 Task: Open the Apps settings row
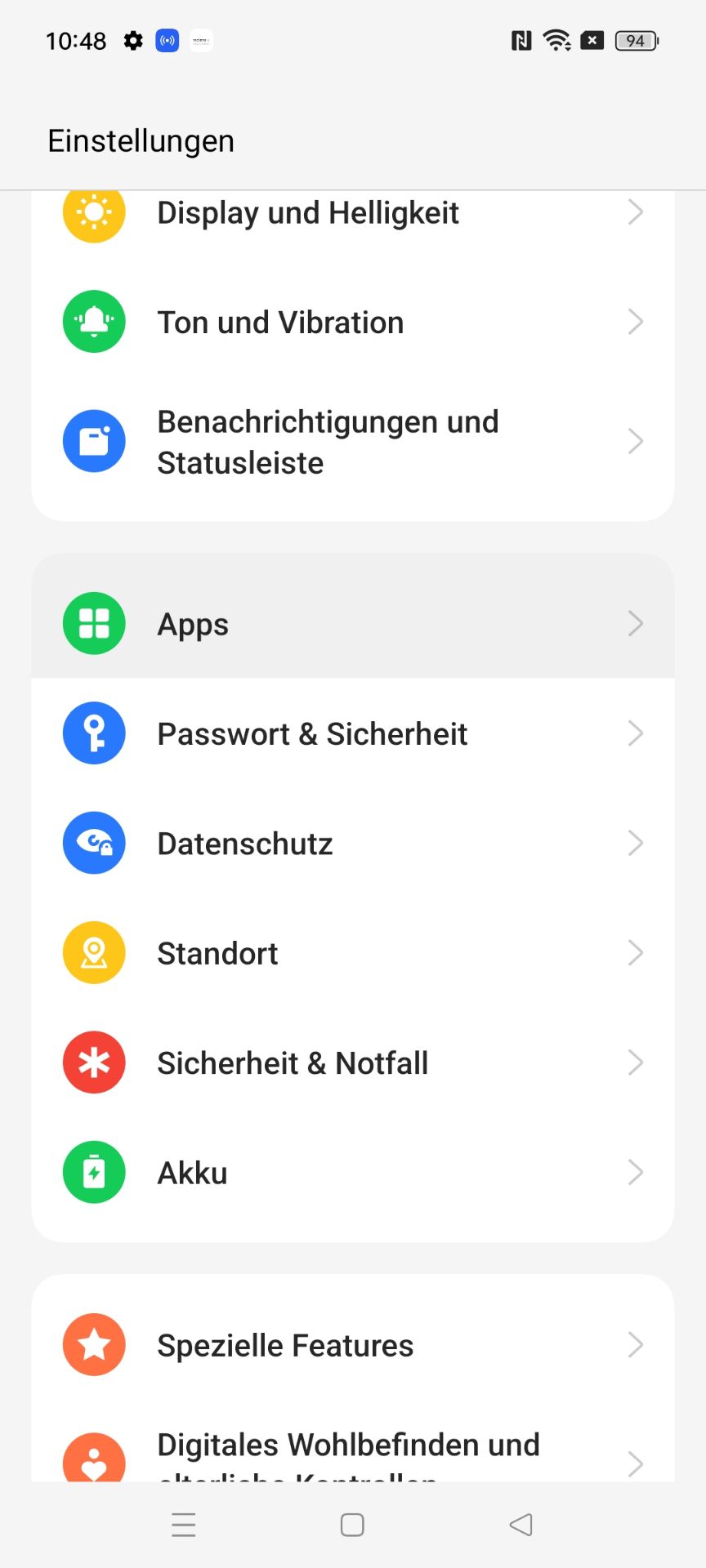tap(353, 623)
